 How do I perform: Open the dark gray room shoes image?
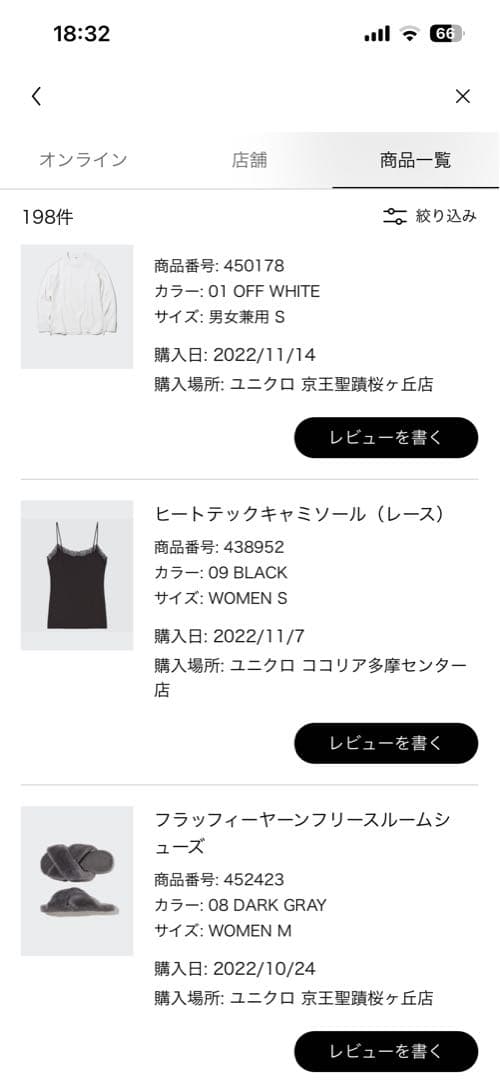pyautogui.click(x=77, y=881)
